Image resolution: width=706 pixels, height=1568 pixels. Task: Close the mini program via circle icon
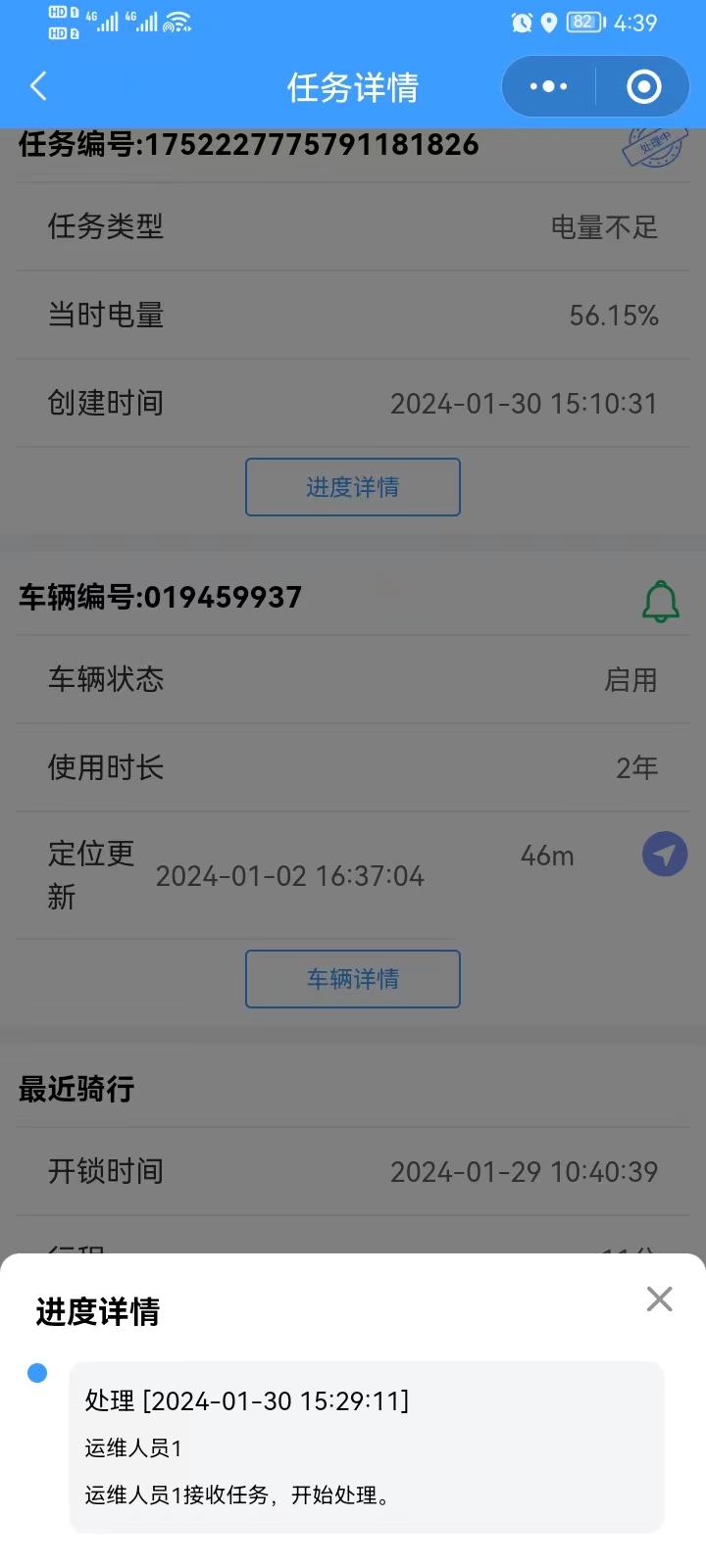click(643, 86)
